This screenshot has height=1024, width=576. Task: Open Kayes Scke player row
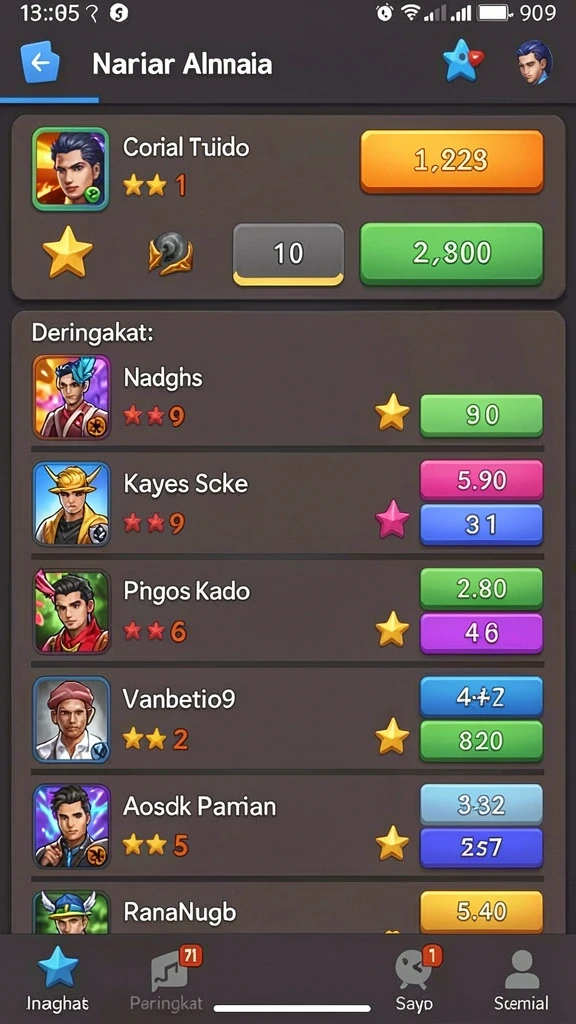288,503
